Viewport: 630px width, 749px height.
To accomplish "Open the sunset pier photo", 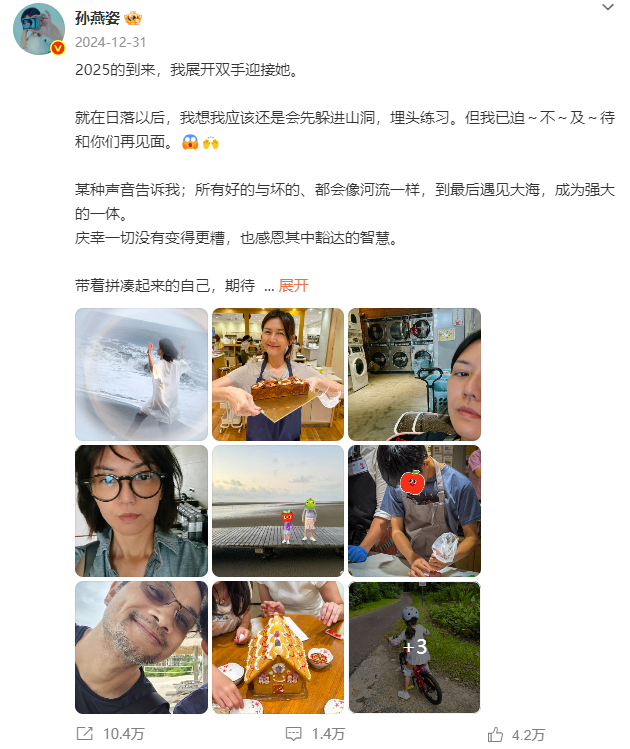I will tap(277, 511).
